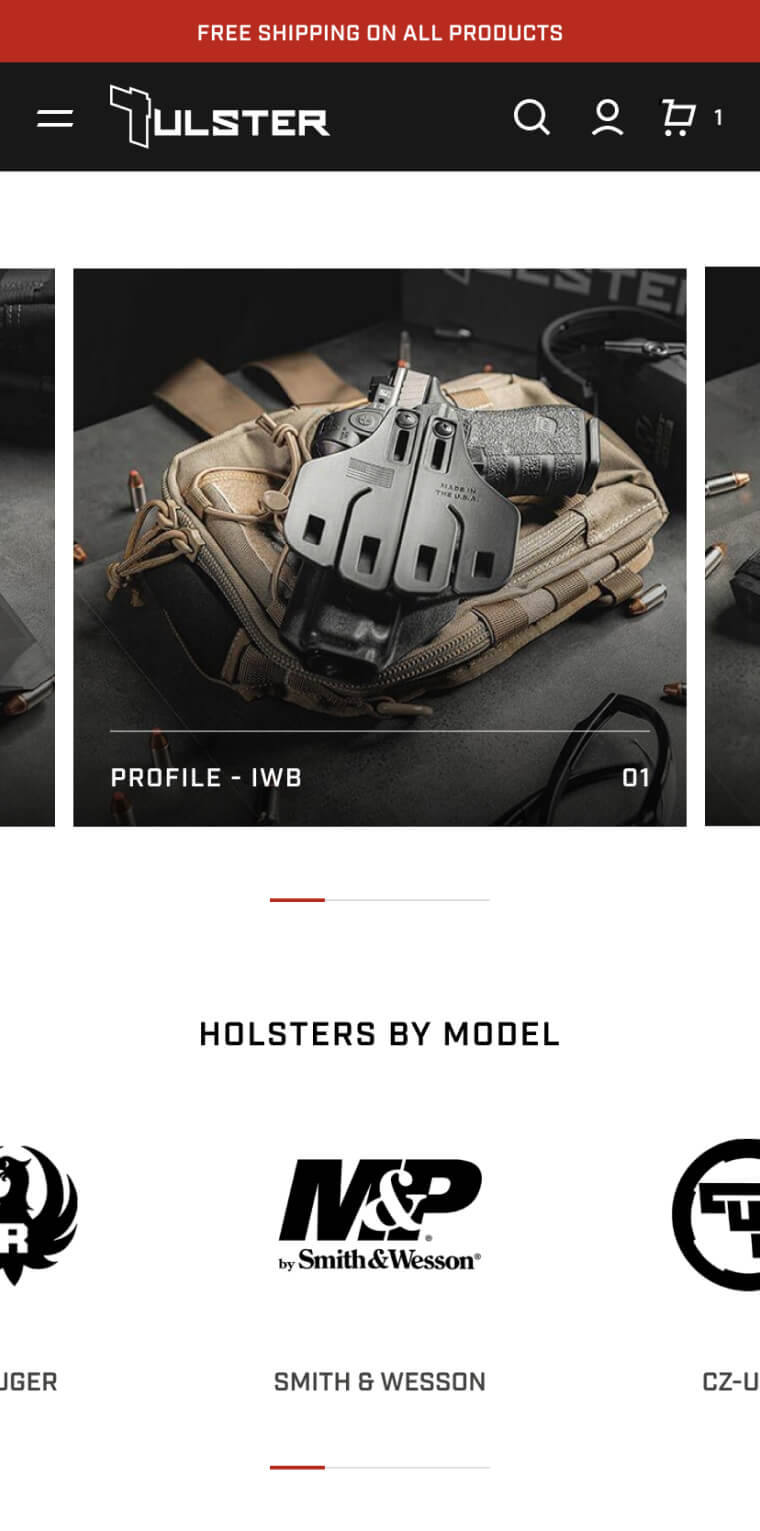Open the search icon
The width and height of the screenshot is (760, 1531).
coord(531,117)
